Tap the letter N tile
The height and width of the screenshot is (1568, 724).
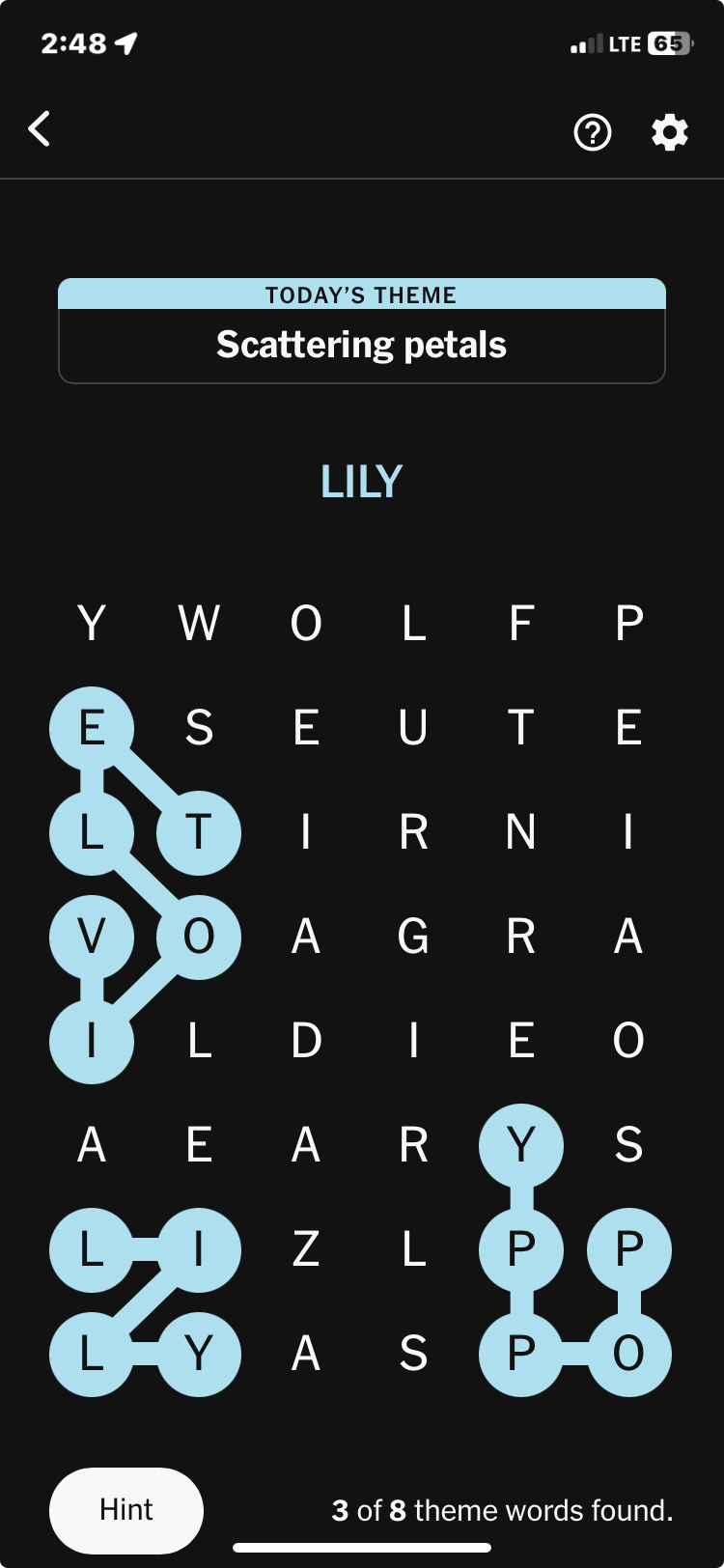point(521,832)
